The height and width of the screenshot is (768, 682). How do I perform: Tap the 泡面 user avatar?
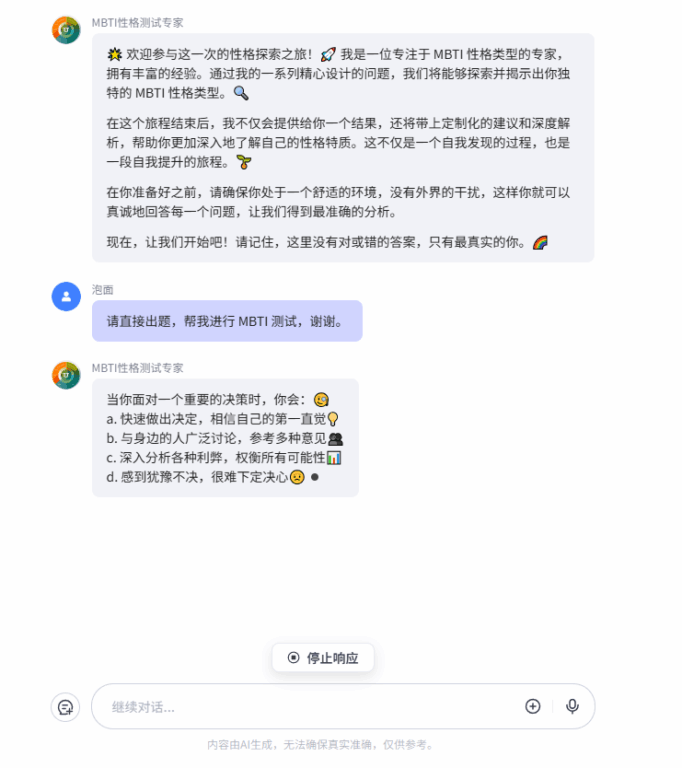(66, 296)
